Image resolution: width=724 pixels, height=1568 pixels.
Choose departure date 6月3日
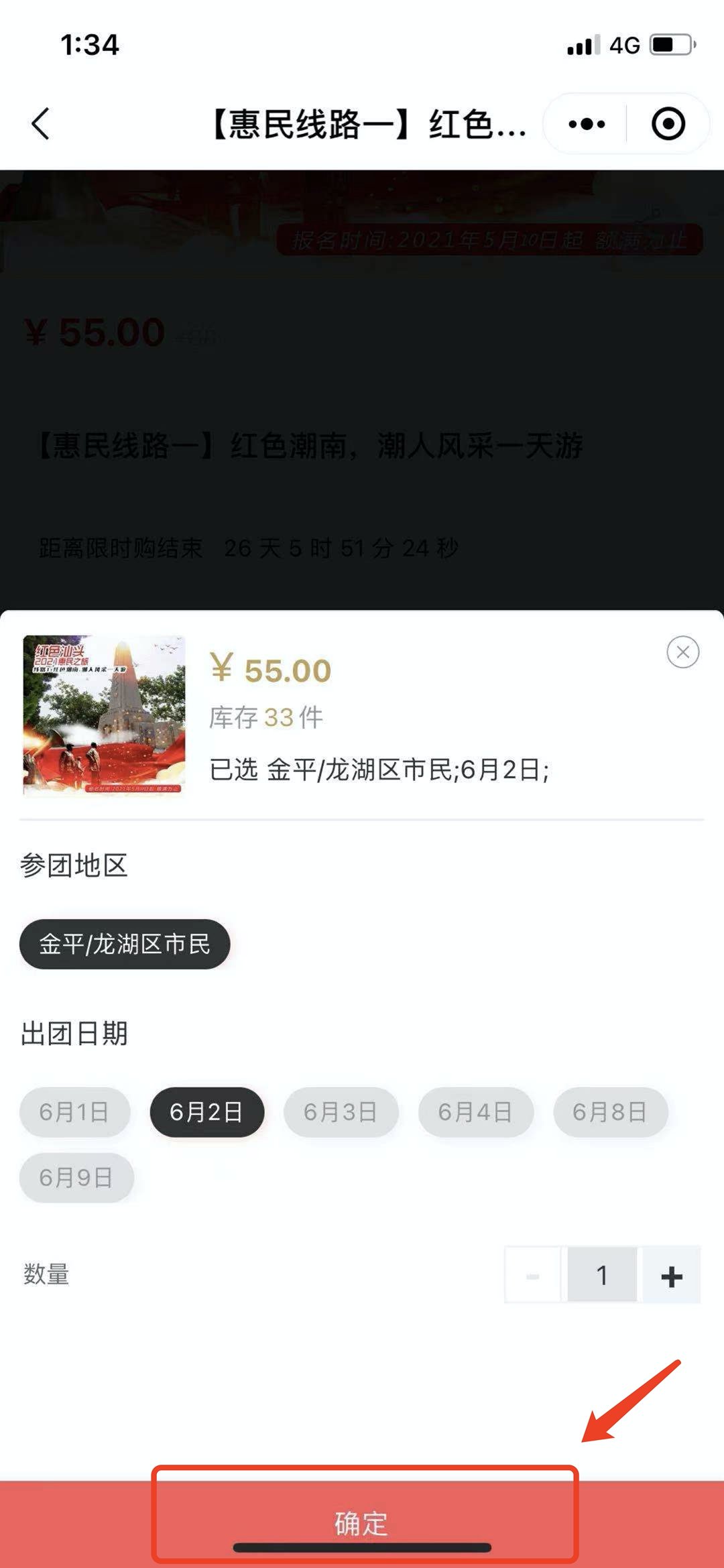[341, 1112]
